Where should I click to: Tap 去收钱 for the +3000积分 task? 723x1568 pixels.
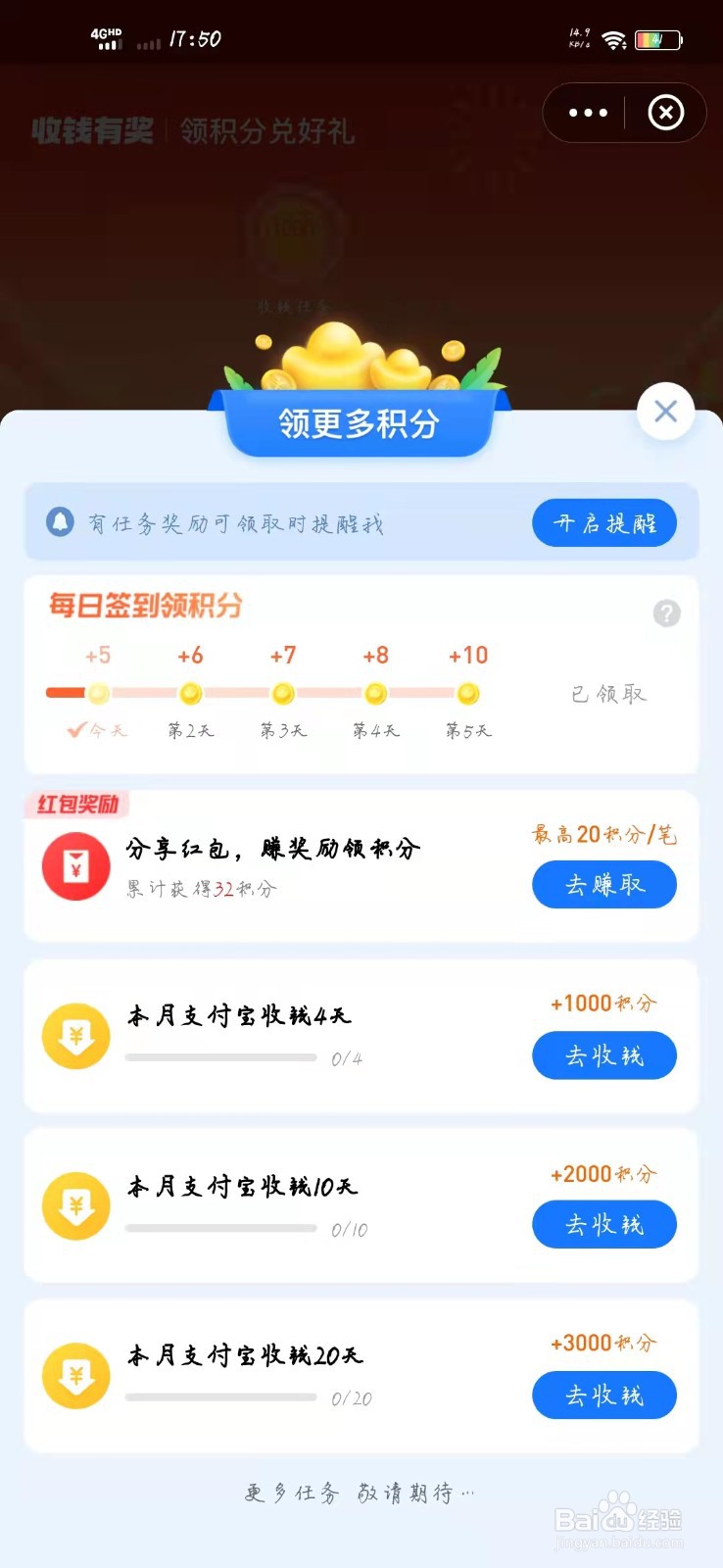(603, 1395)
